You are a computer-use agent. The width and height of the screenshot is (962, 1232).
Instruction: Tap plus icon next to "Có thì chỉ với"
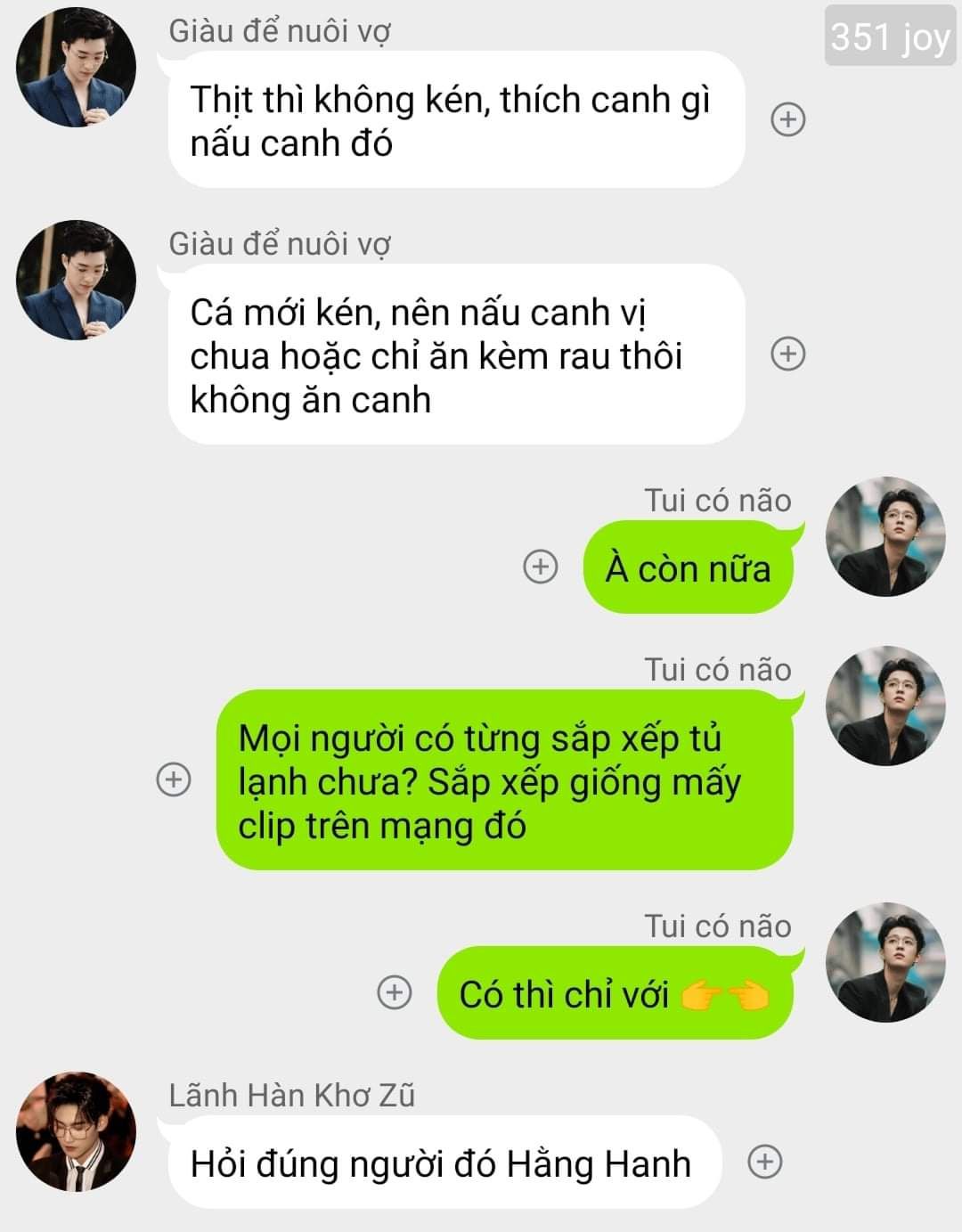(395, 992)
